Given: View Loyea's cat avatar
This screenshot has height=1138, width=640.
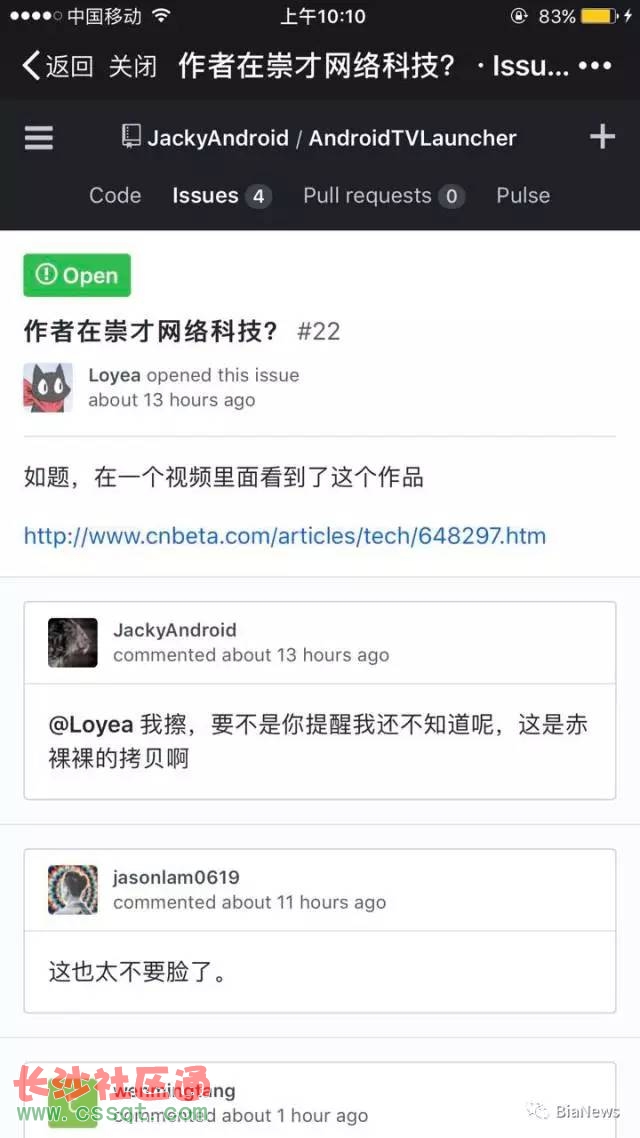Looking at the screenshot, I should coord(49,388).
